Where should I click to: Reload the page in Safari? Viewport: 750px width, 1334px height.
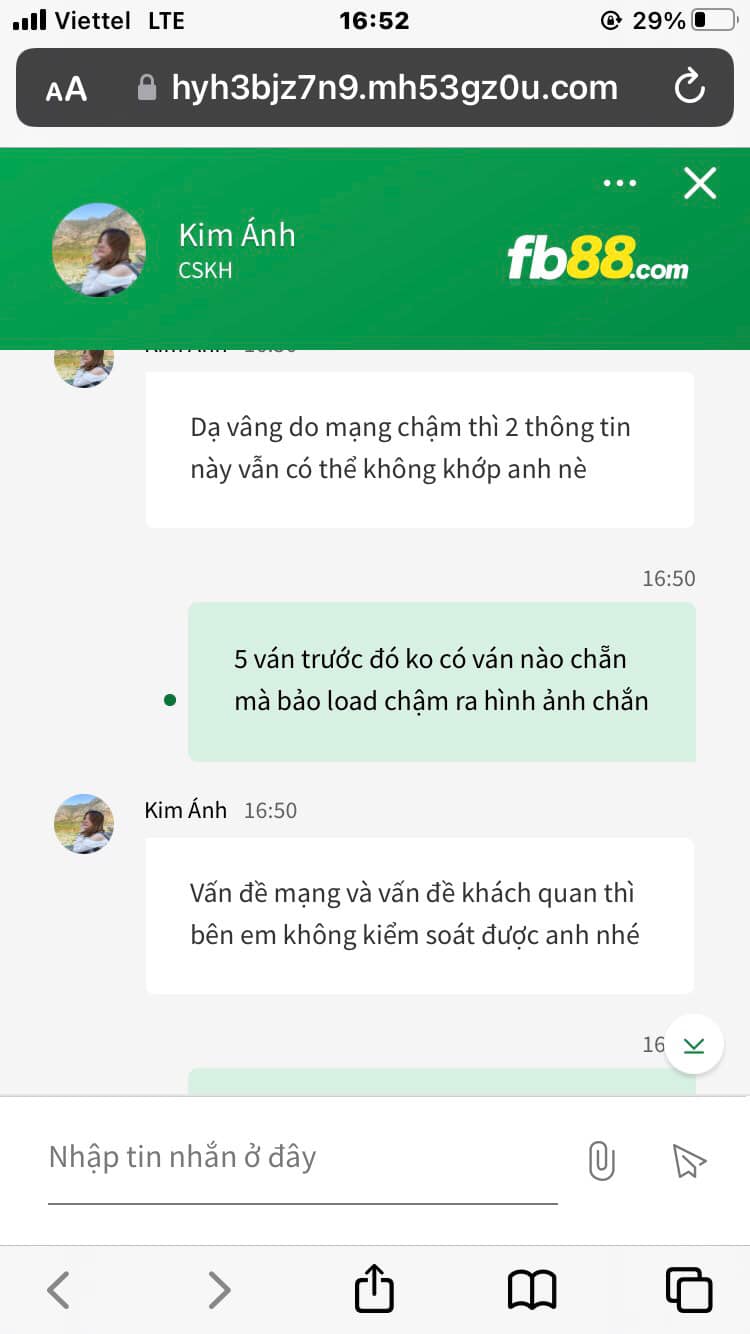[690, 88]
